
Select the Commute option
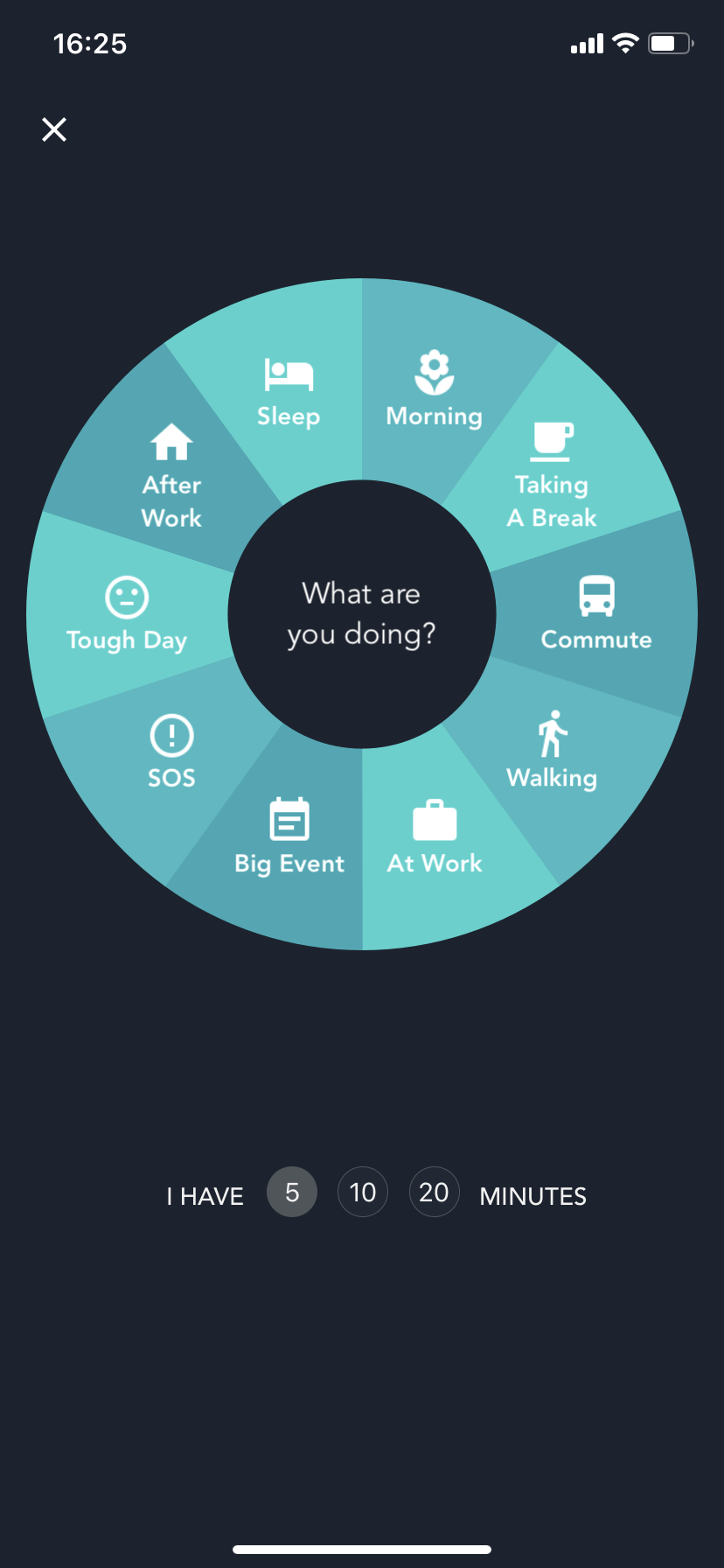pos(596,614)
